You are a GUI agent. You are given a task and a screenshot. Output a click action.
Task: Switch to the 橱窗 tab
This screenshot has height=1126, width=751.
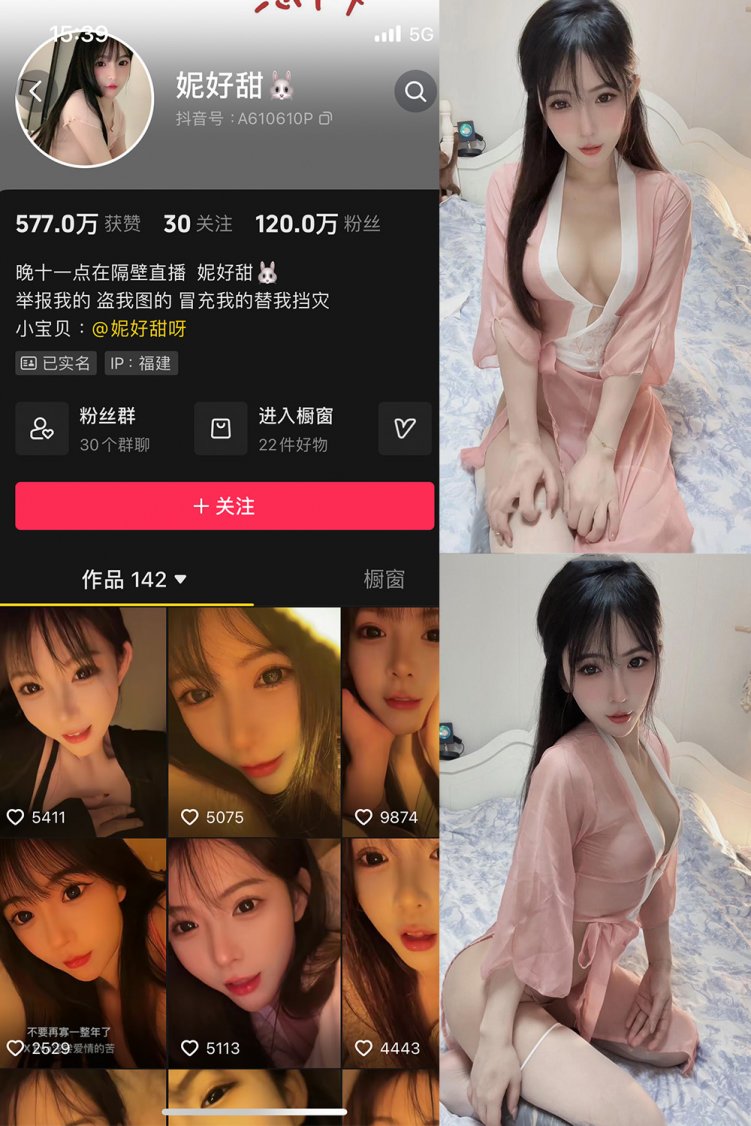coord(385,579)
